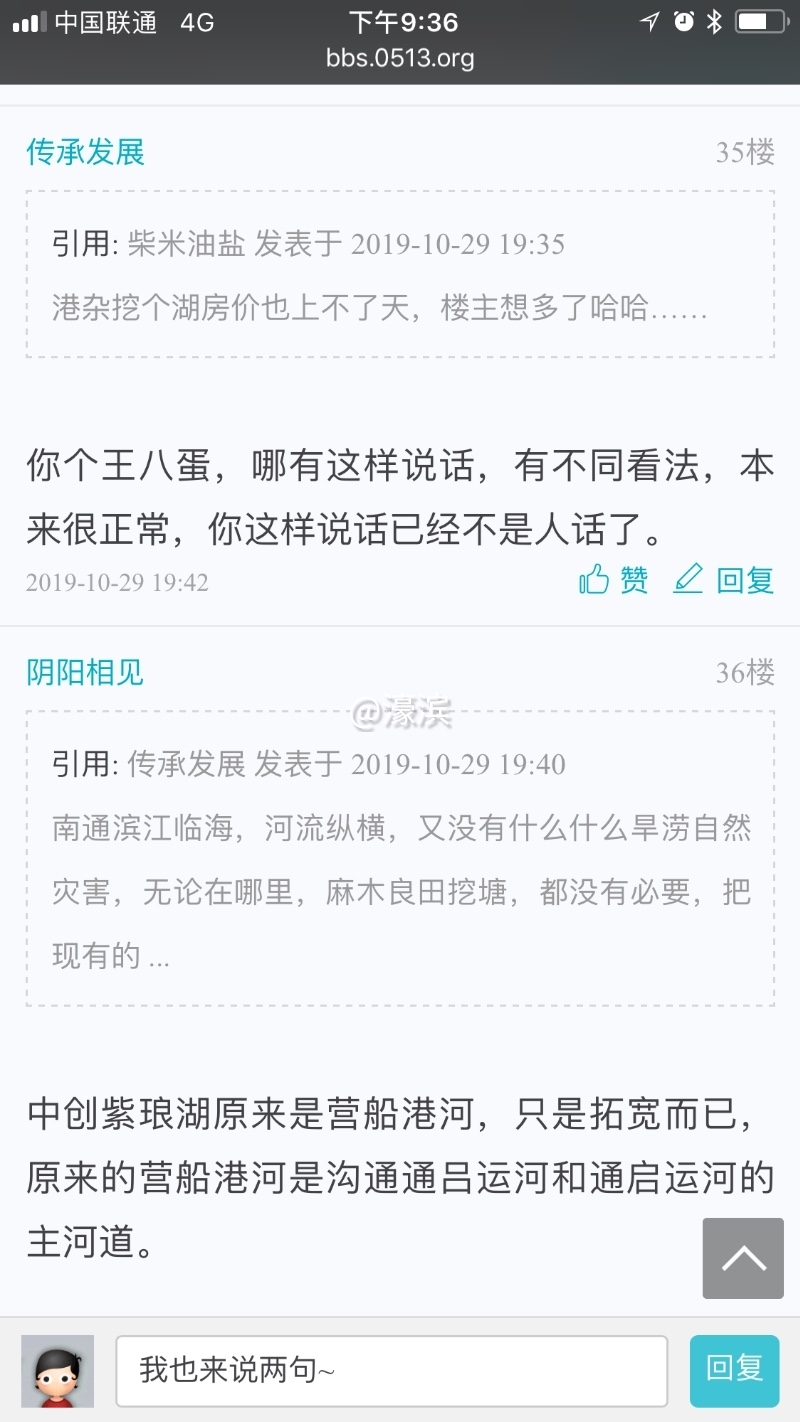The height and width of the screenshot is (1422, 800).
Task: Open 传承发展's user profile
Action: point(85,152)
